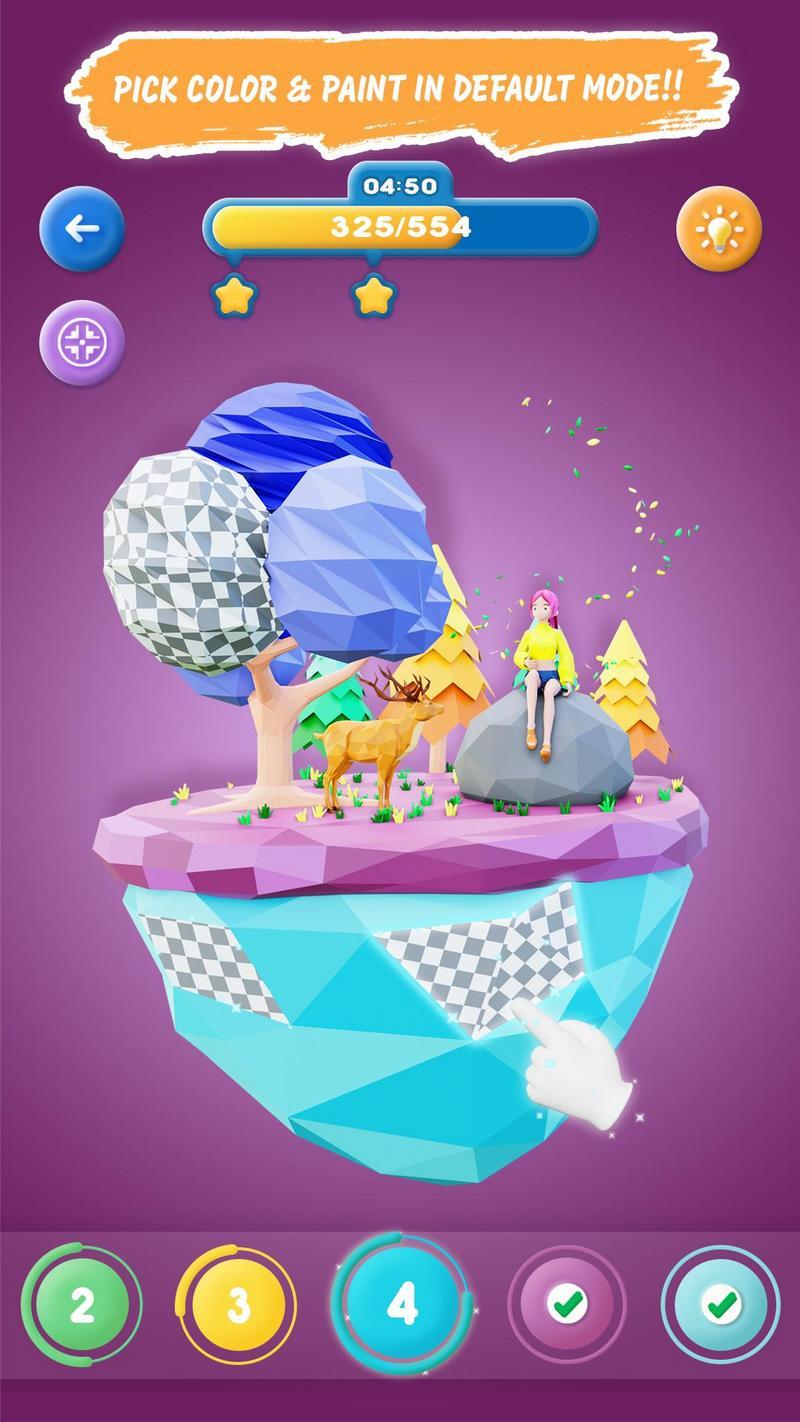Select the completed purple color swatch

point(567,1304)
